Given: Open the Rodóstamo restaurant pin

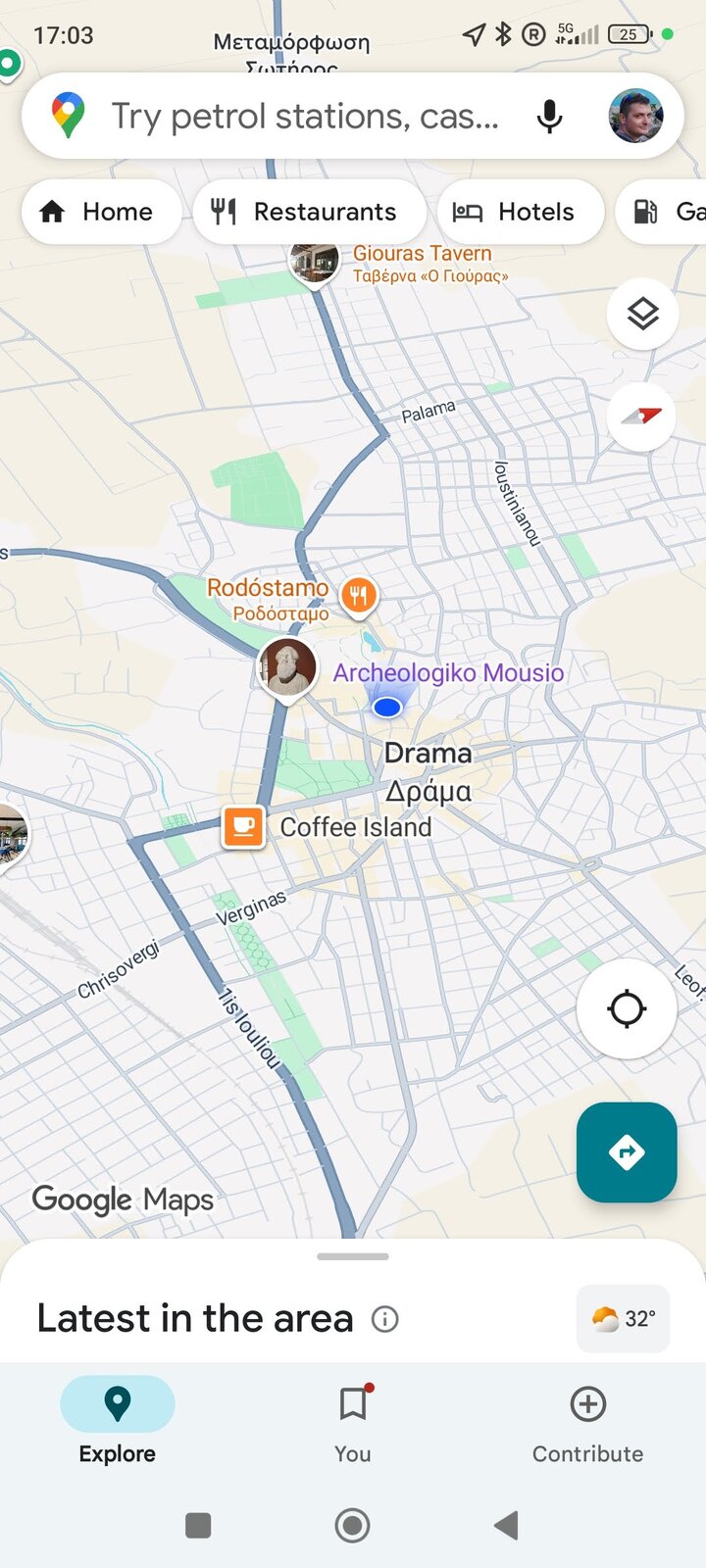Looking at the screenshot, I should (359, 595).
